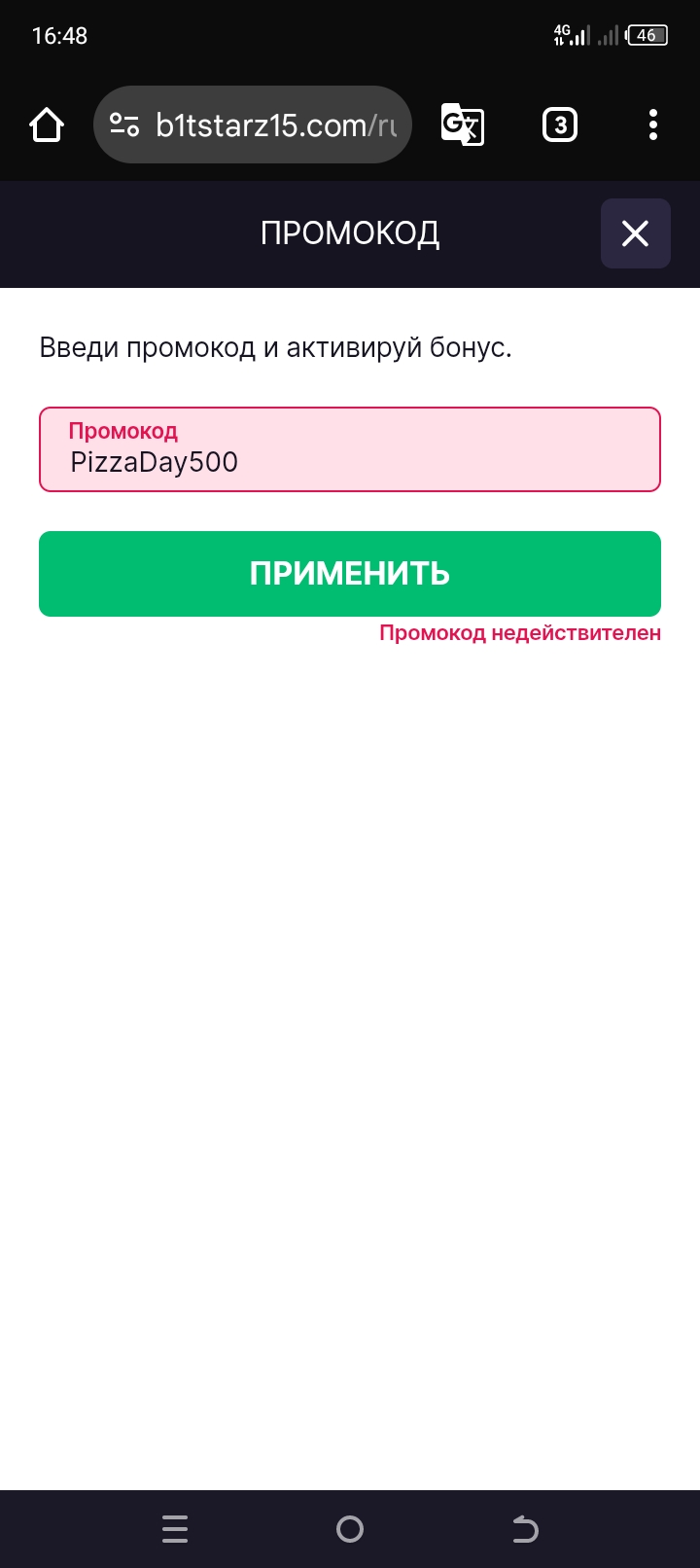The image size is (700, 1568).
Task: Go back with the system back button
Action: [x=525, y=1529]
